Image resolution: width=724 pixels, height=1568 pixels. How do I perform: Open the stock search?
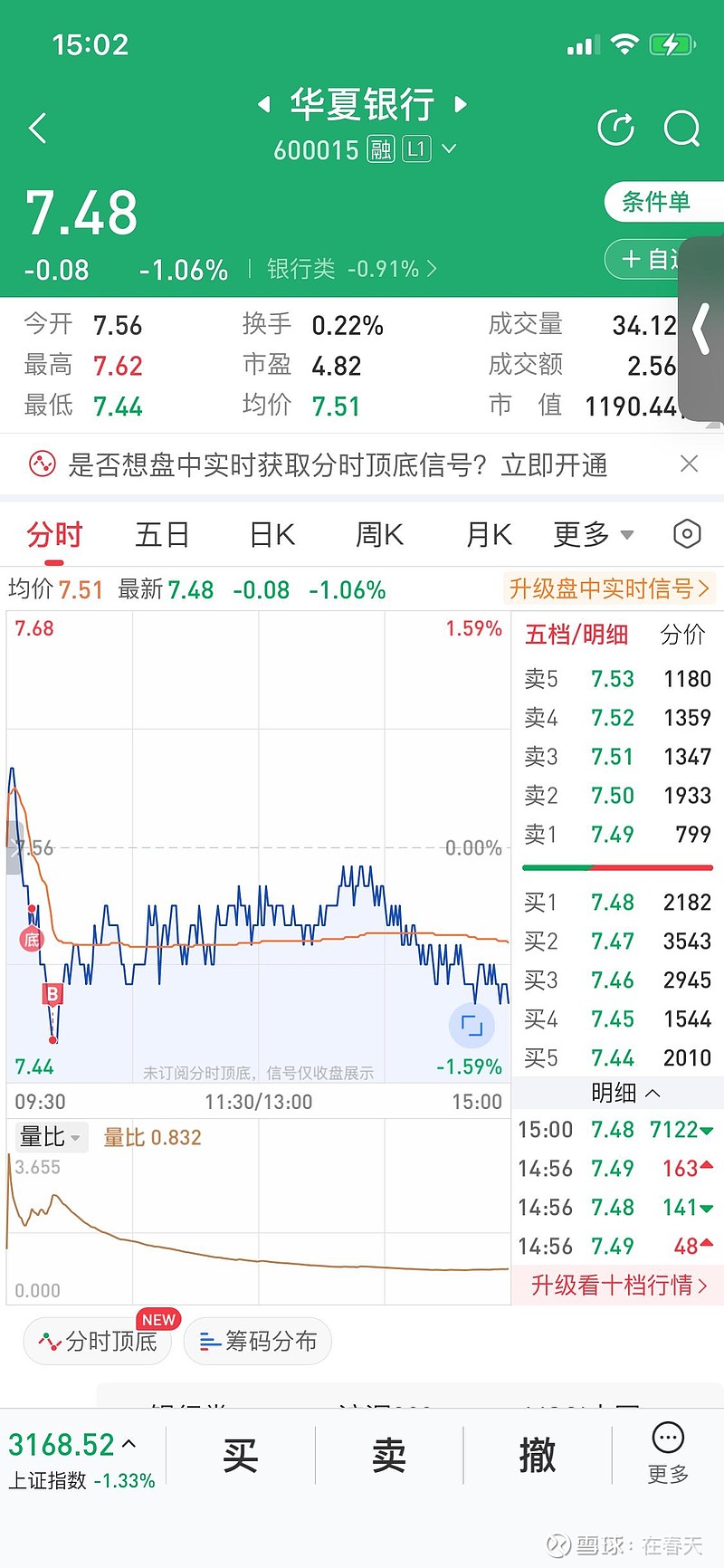(x=681, y=129)
